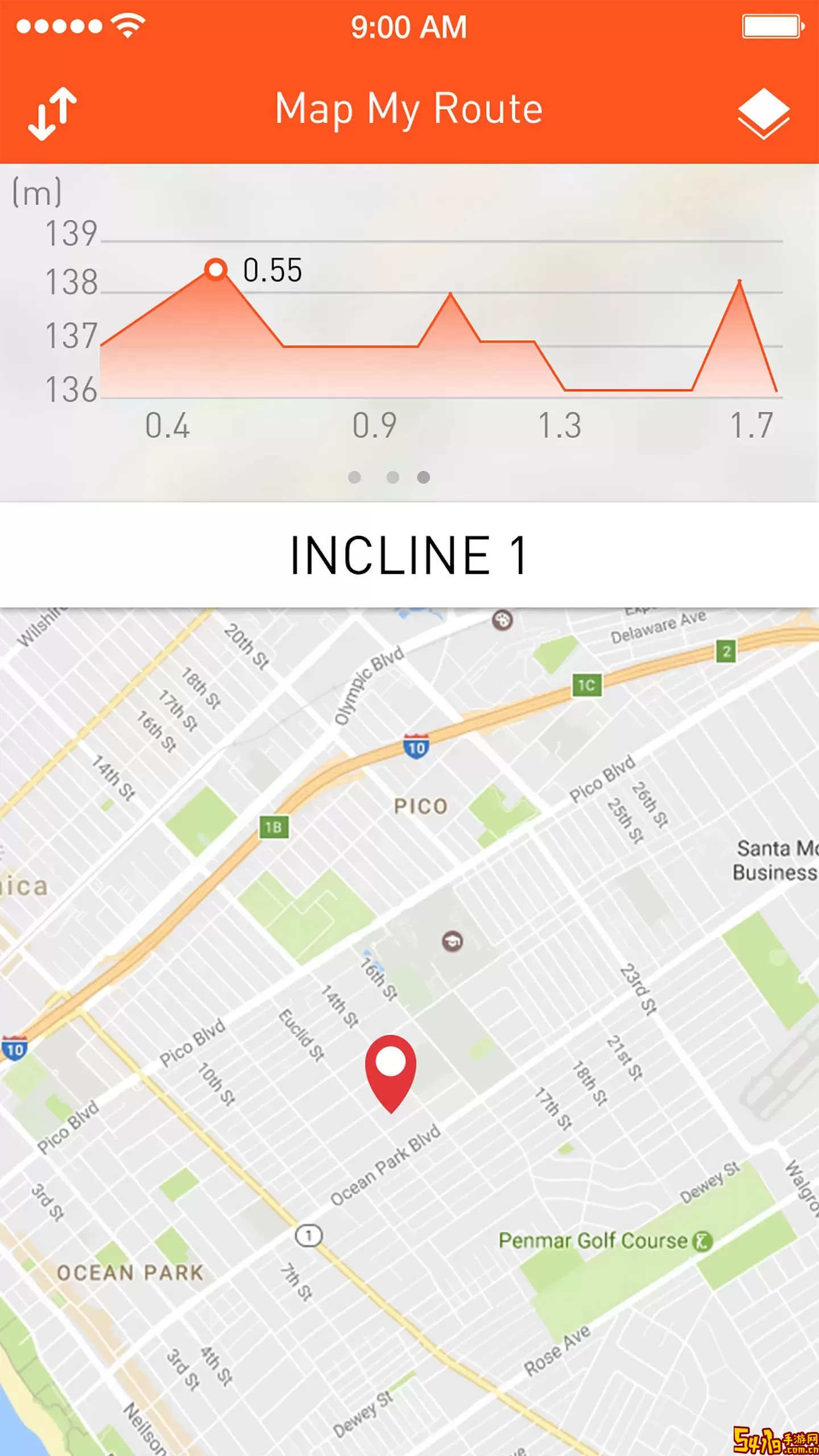
Task: Tap the route sort arrows icon
Action: coord(52,113)
